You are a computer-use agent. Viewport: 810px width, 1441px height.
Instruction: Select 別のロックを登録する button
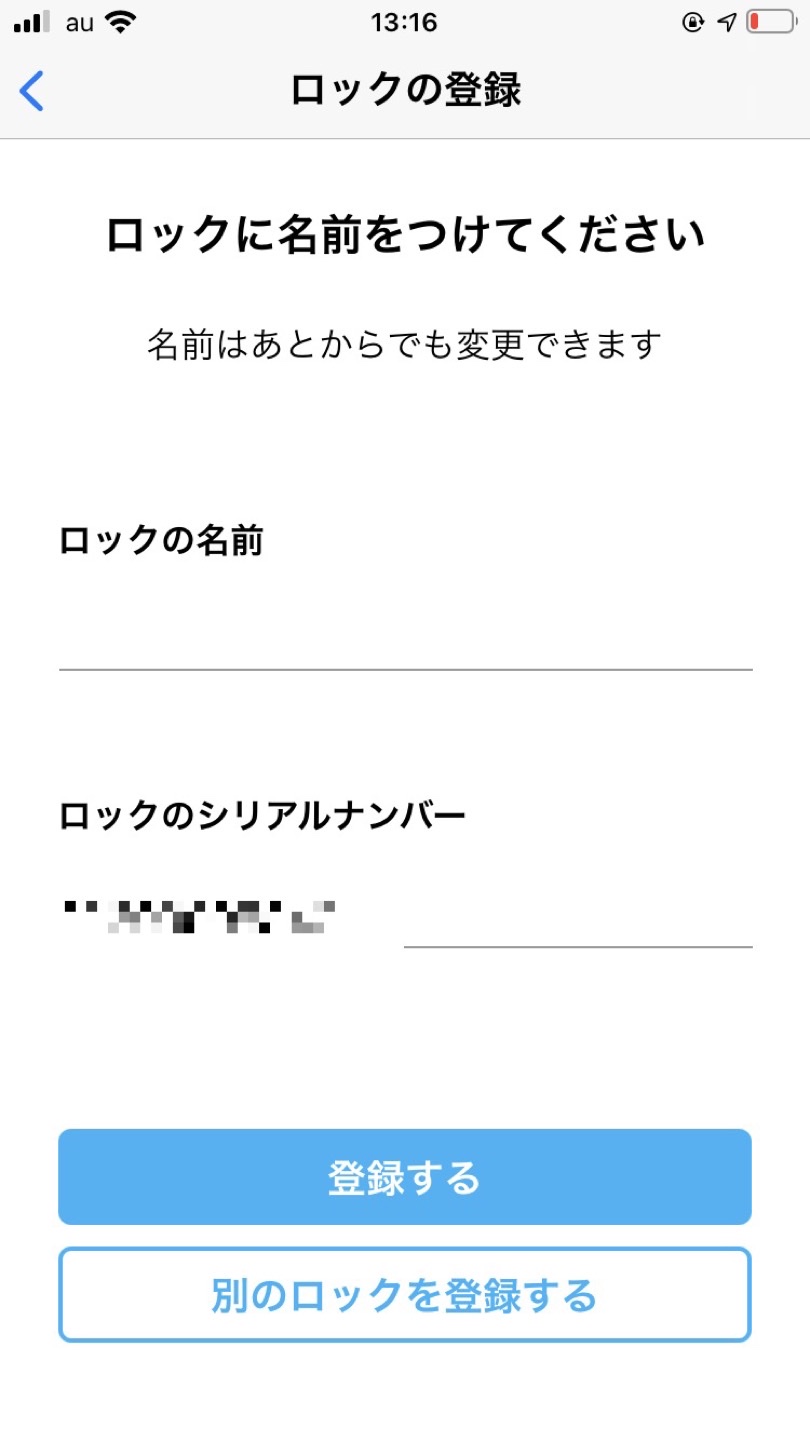(x=405, y=1294)
